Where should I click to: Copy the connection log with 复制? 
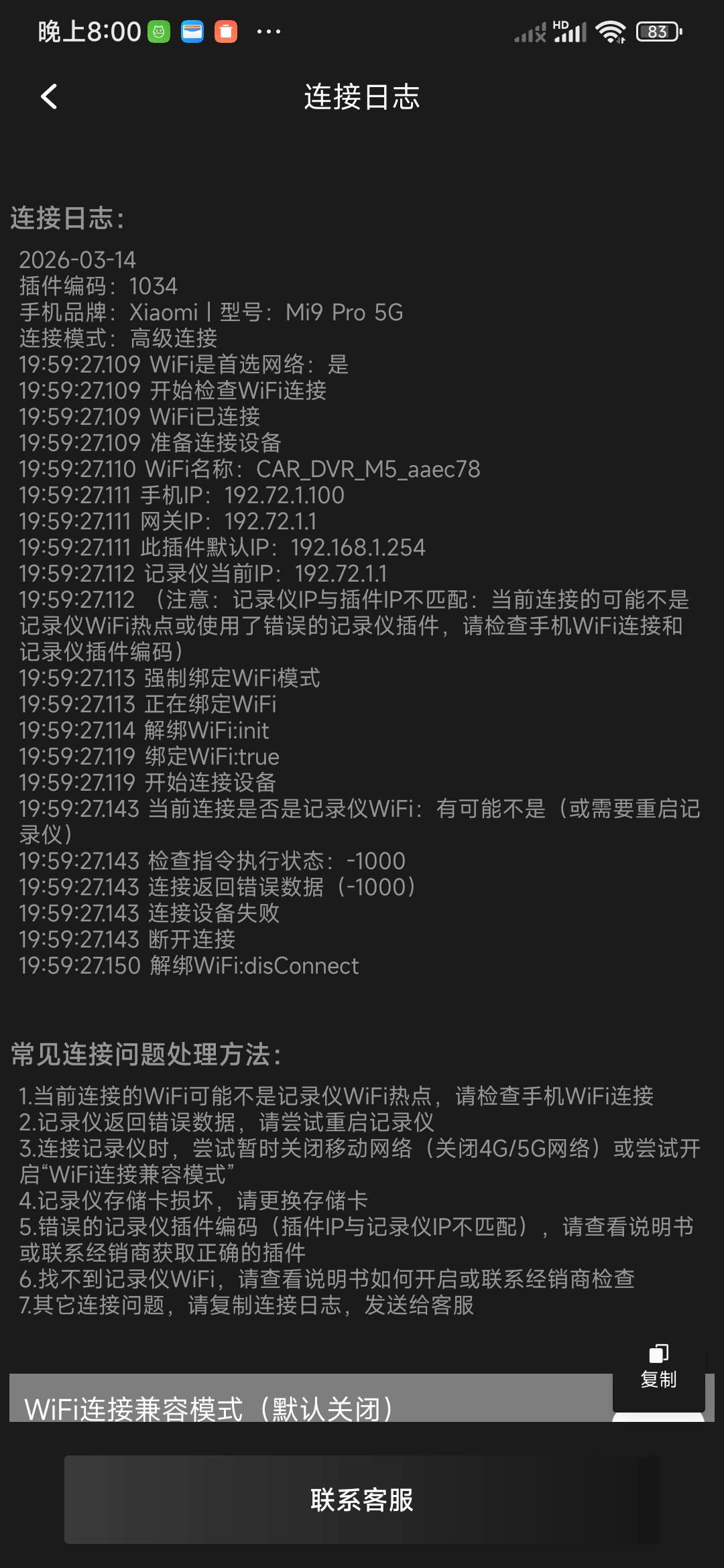pyautogui.click(x=658, y=1368)
